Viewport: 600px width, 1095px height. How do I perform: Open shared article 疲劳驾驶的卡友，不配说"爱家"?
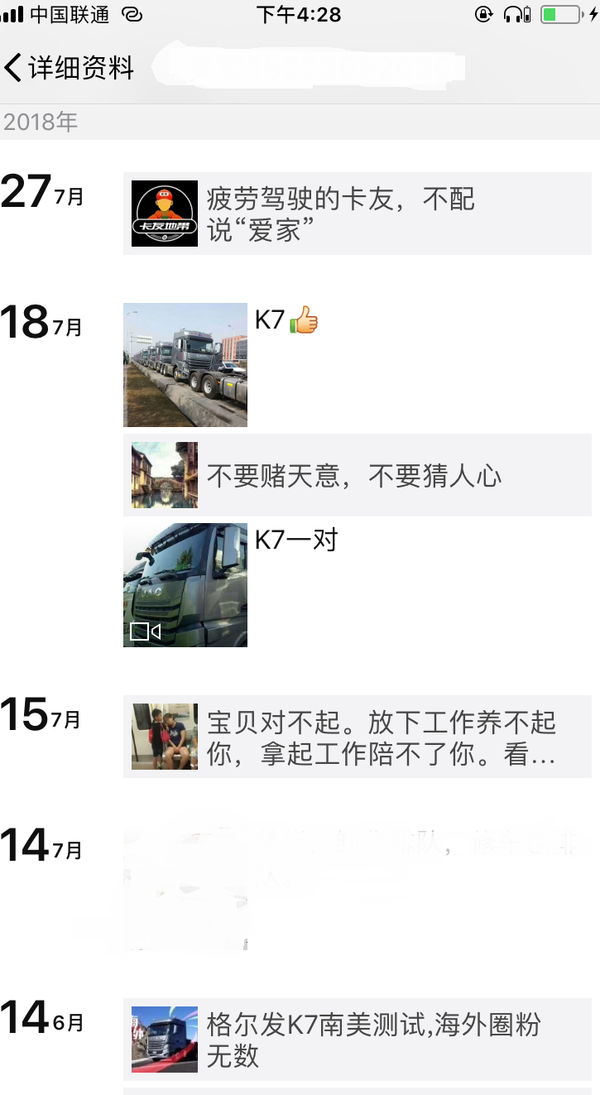(355, 214)
